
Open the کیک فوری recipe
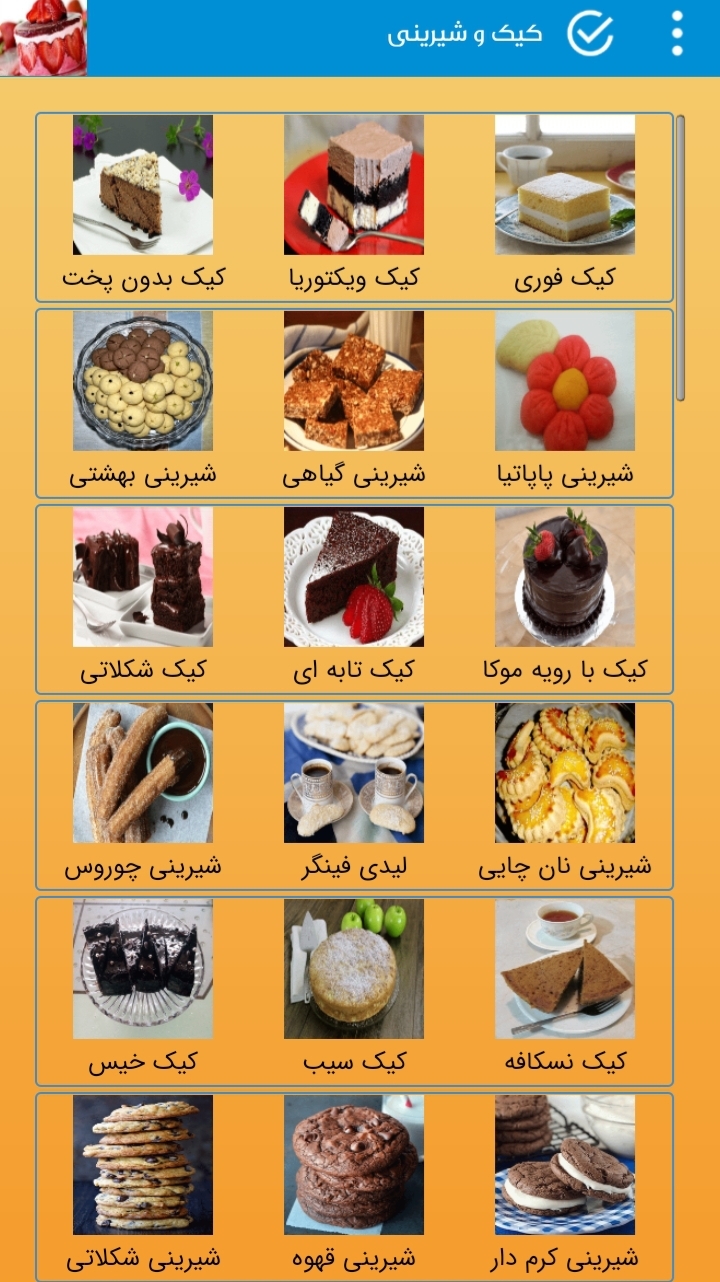point(565,186)
